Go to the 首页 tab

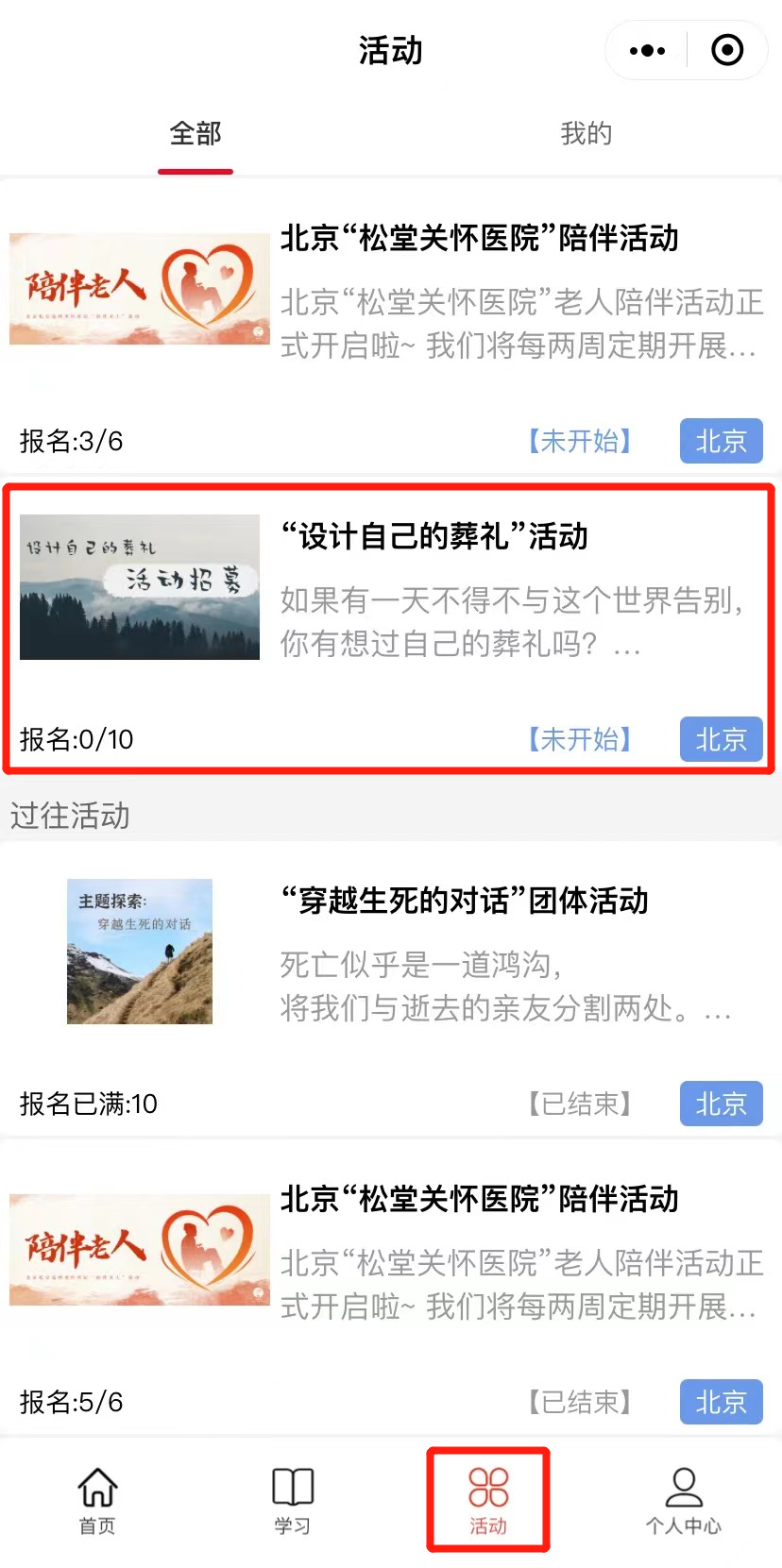point(97,1501)
